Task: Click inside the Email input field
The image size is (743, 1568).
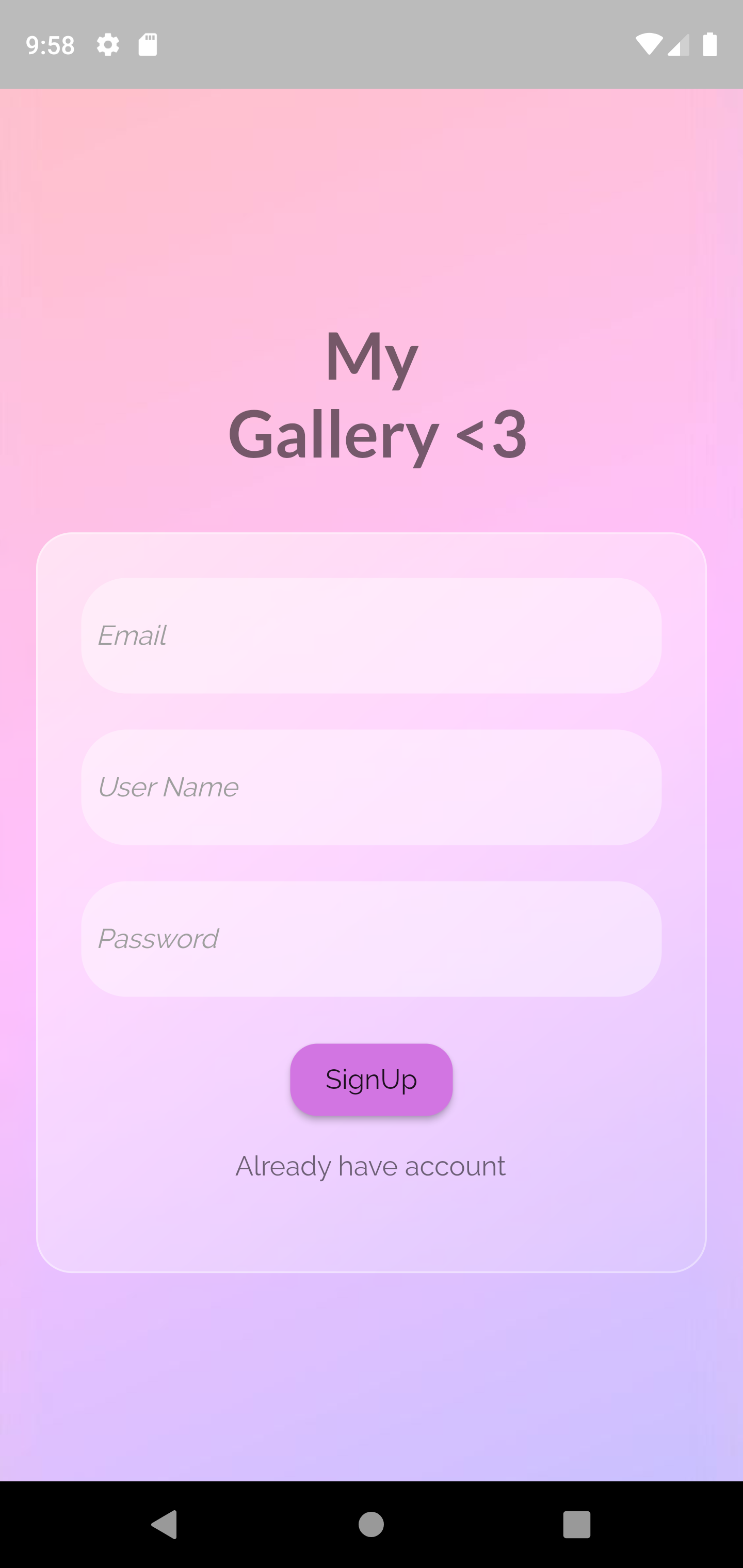Action: pyautogui.click(x=371, y=636)
